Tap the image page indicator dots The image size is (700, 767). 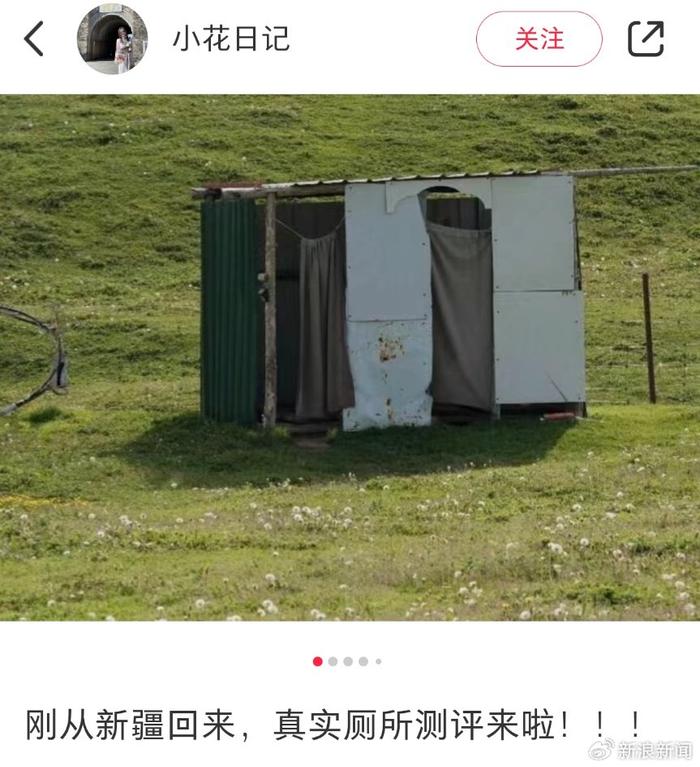click(x=347, y=661)
